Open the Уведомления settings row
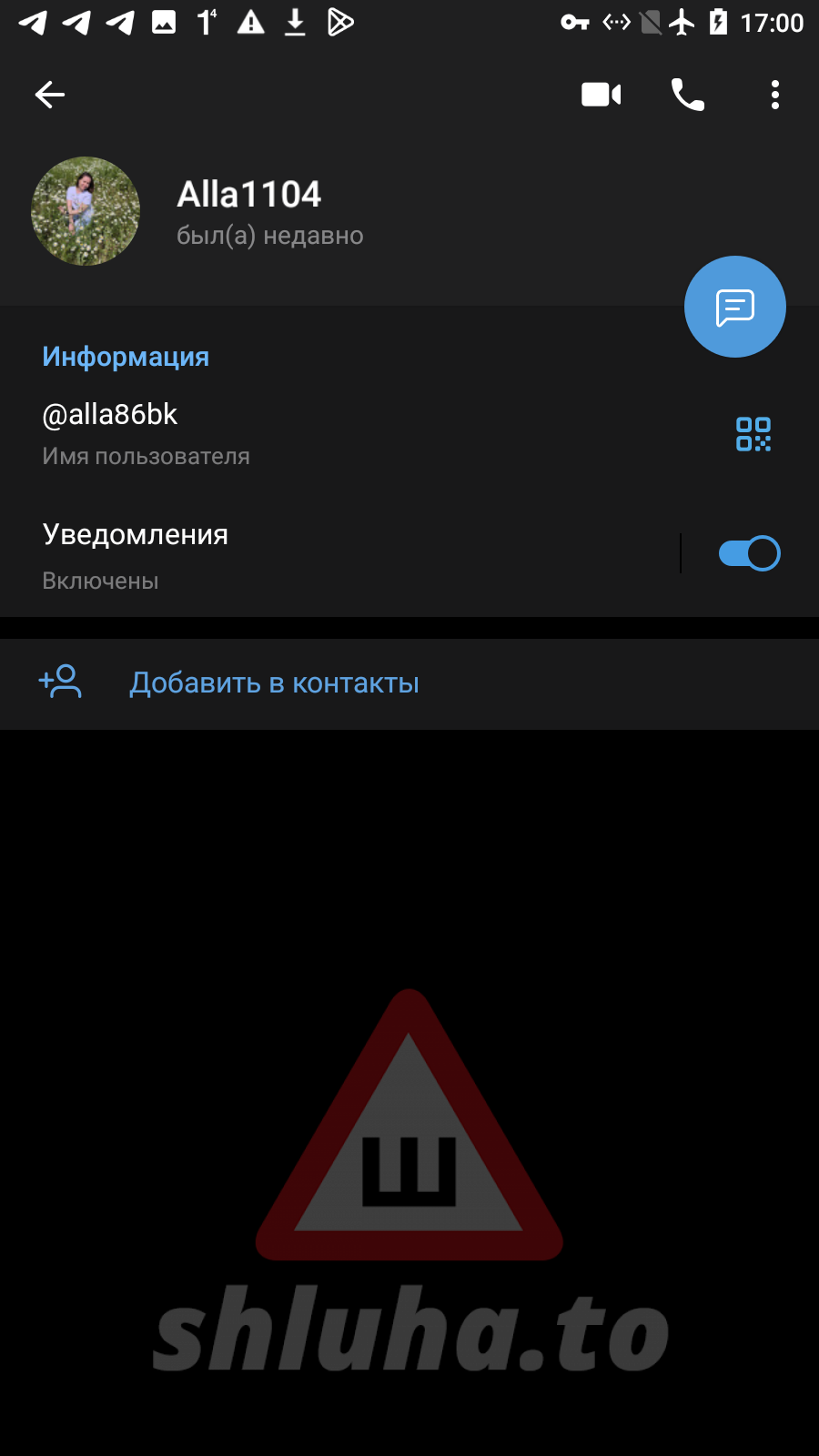Image resolution: width=819 pixels, height=1456 pixels. point(273,554)
